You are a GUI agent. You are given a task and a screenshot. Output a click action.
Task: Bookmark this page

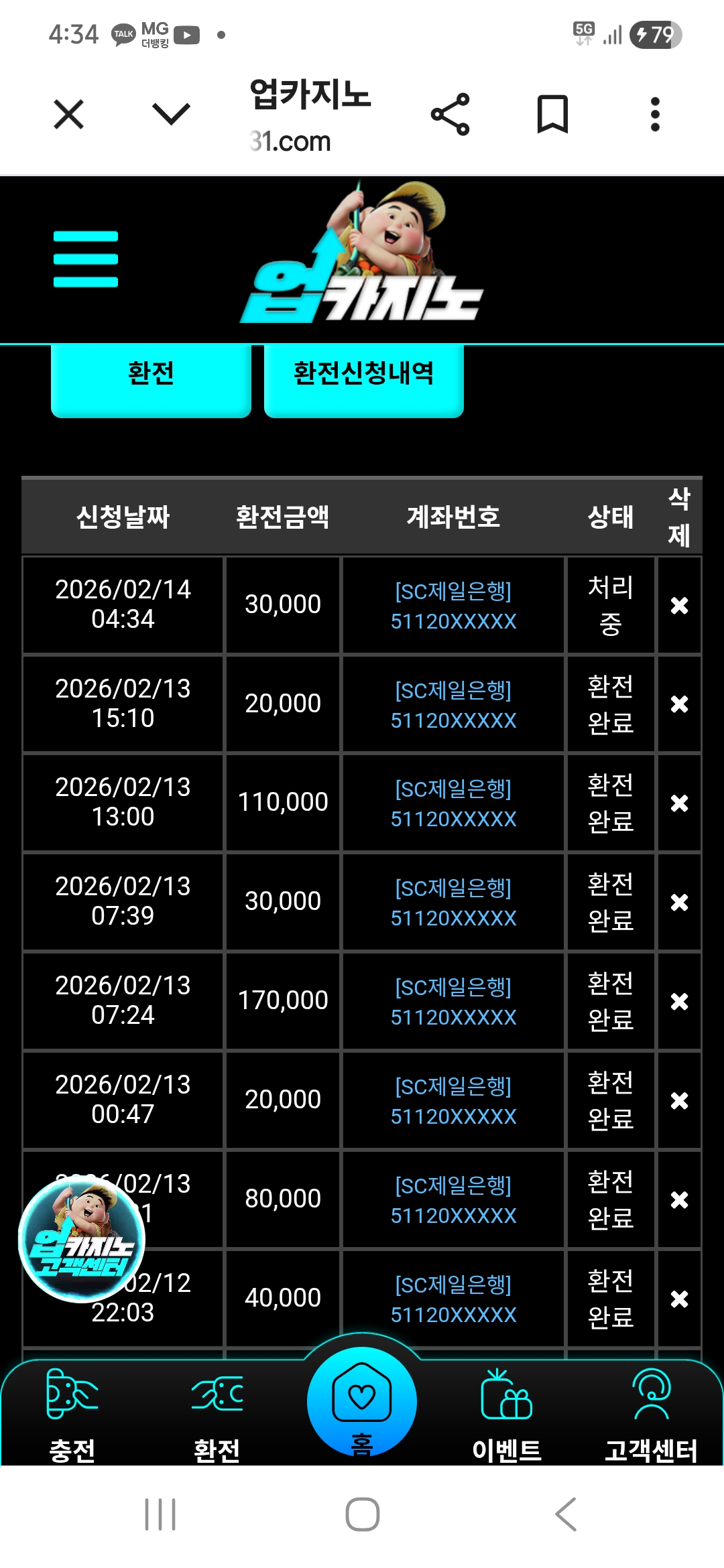[552, 114]
